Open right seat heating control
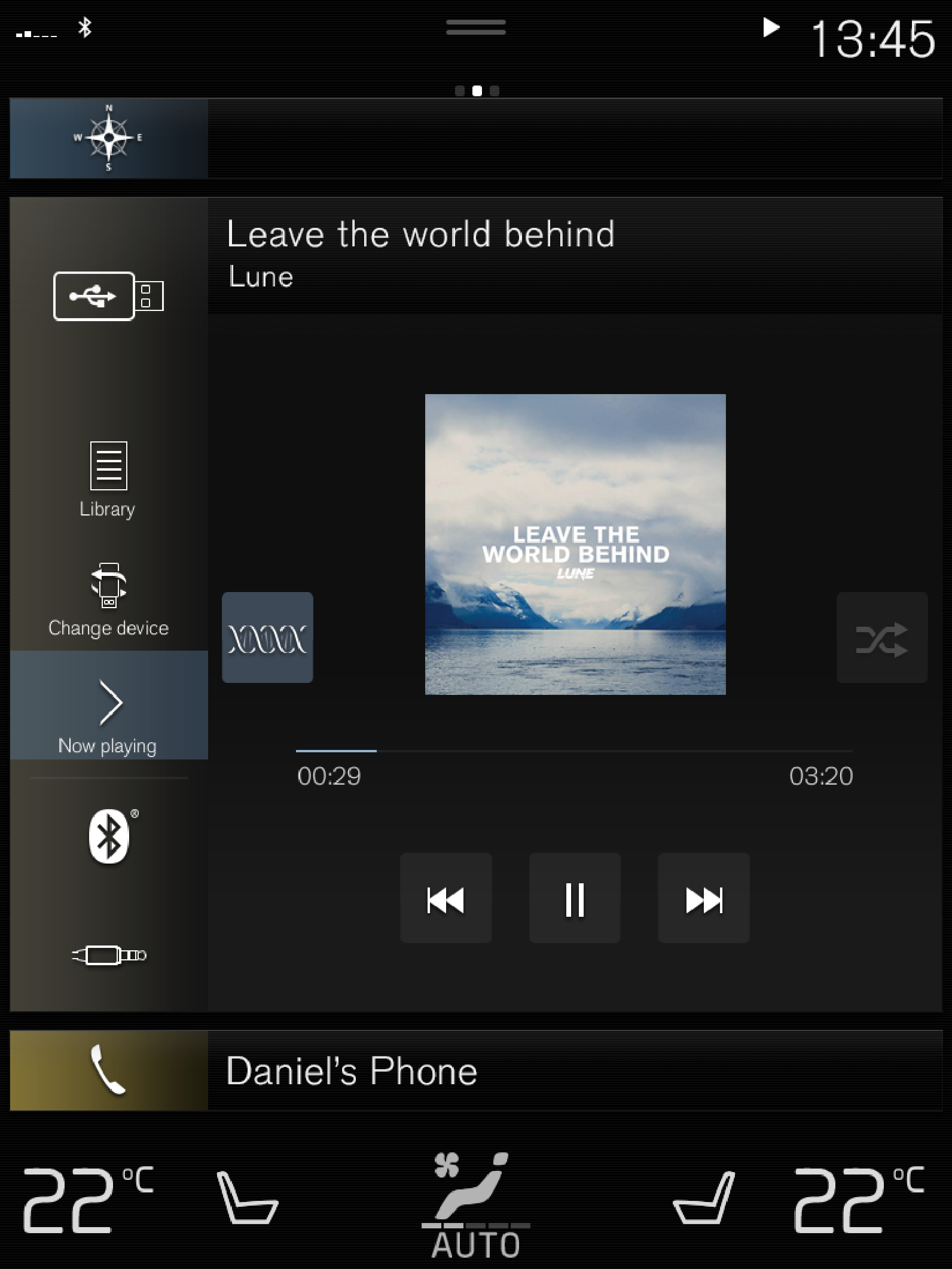This screenshot has width=952, height=1269. [704, 1198]
